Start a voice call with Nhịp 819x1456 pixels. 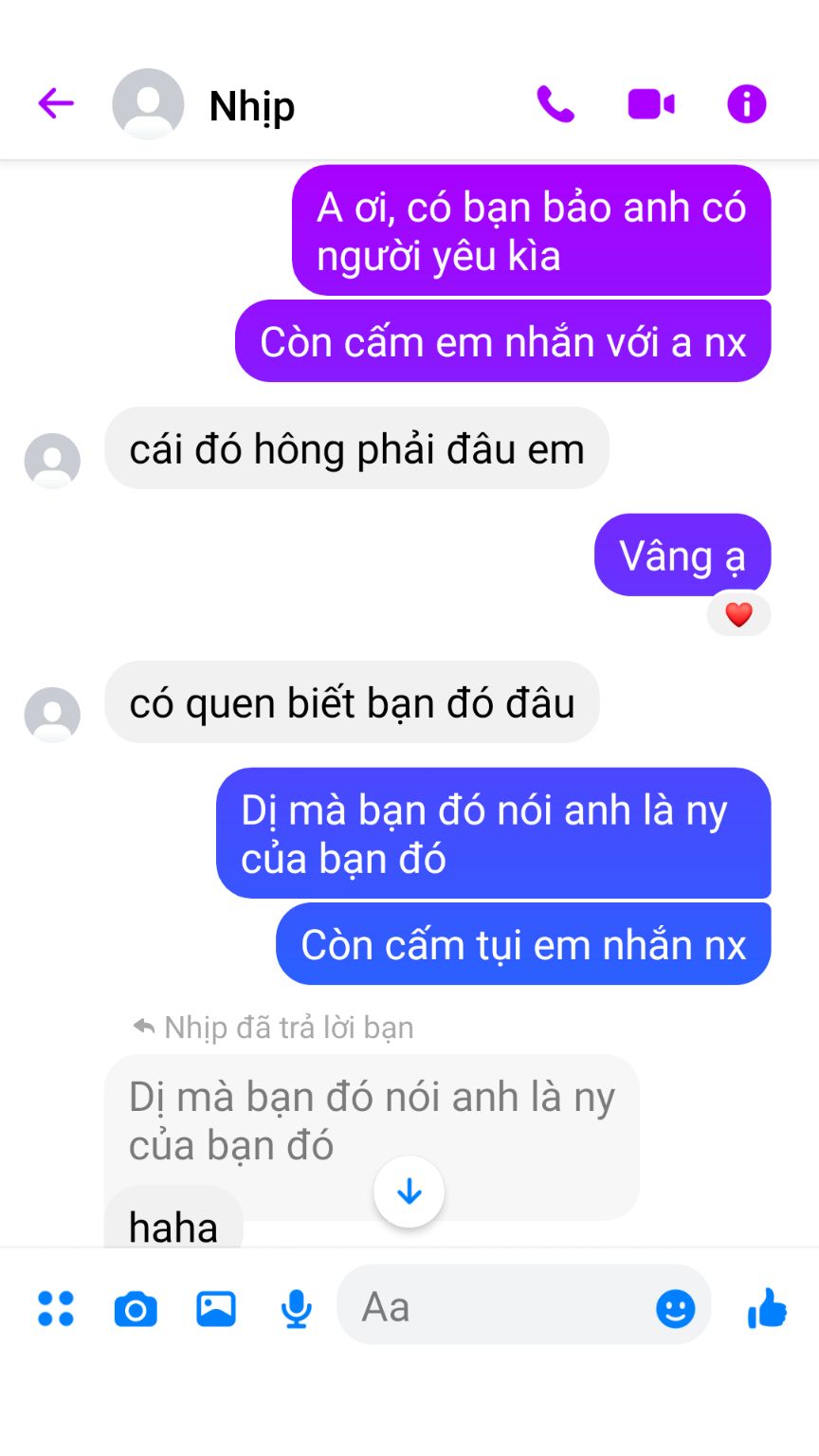(555, 103)
